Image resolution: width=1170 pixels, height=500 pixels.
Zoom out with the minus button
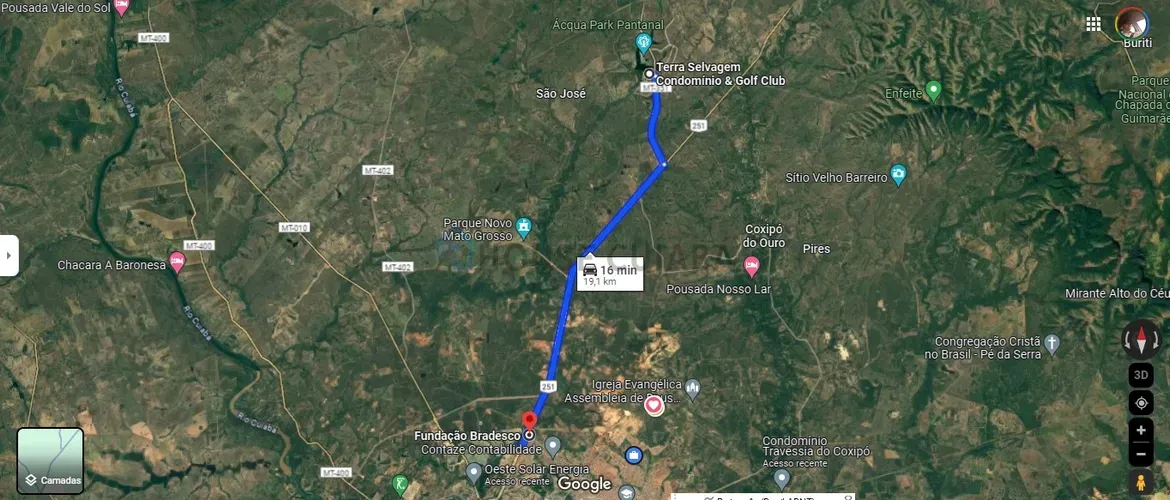point(1141,455)
